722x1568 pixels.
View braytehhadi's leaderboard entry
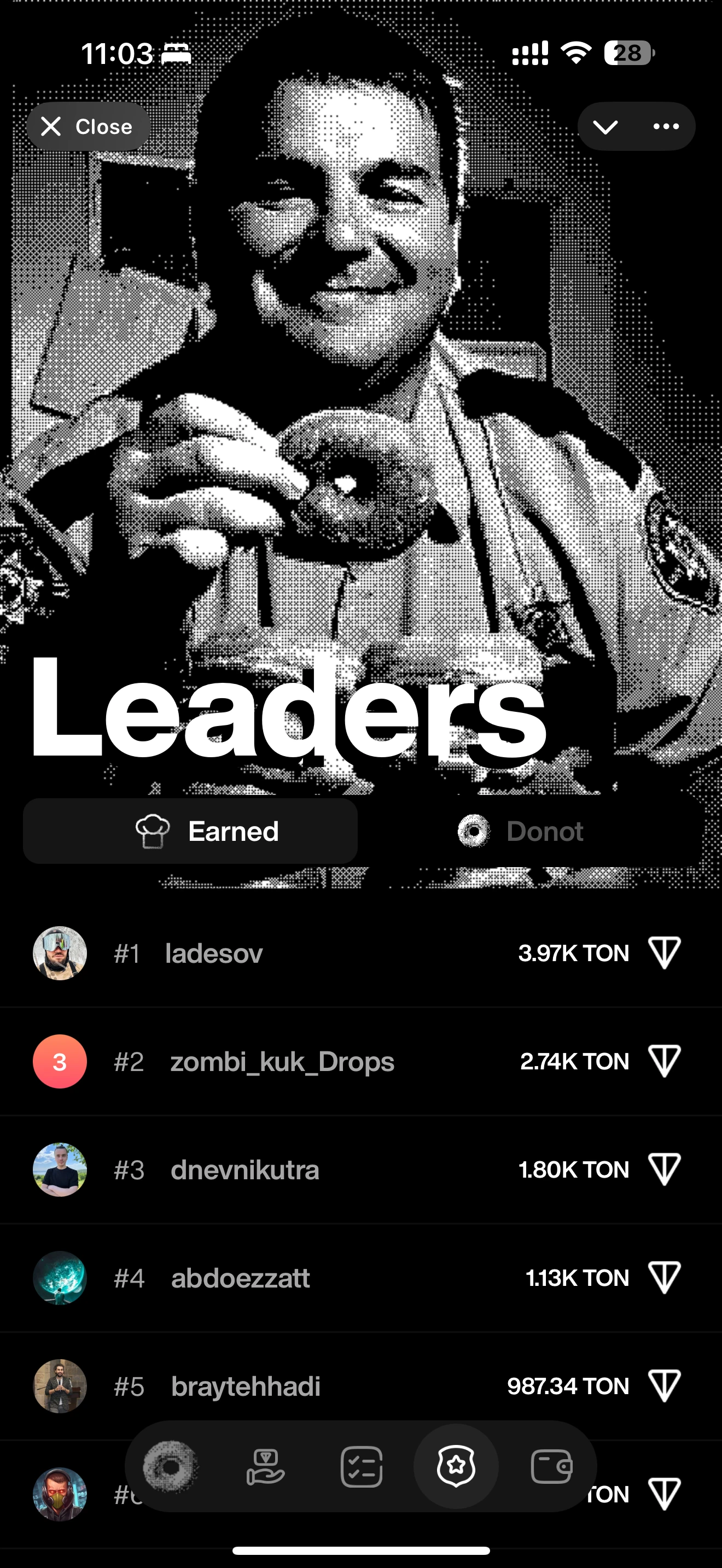click(x=360, y=1386)
